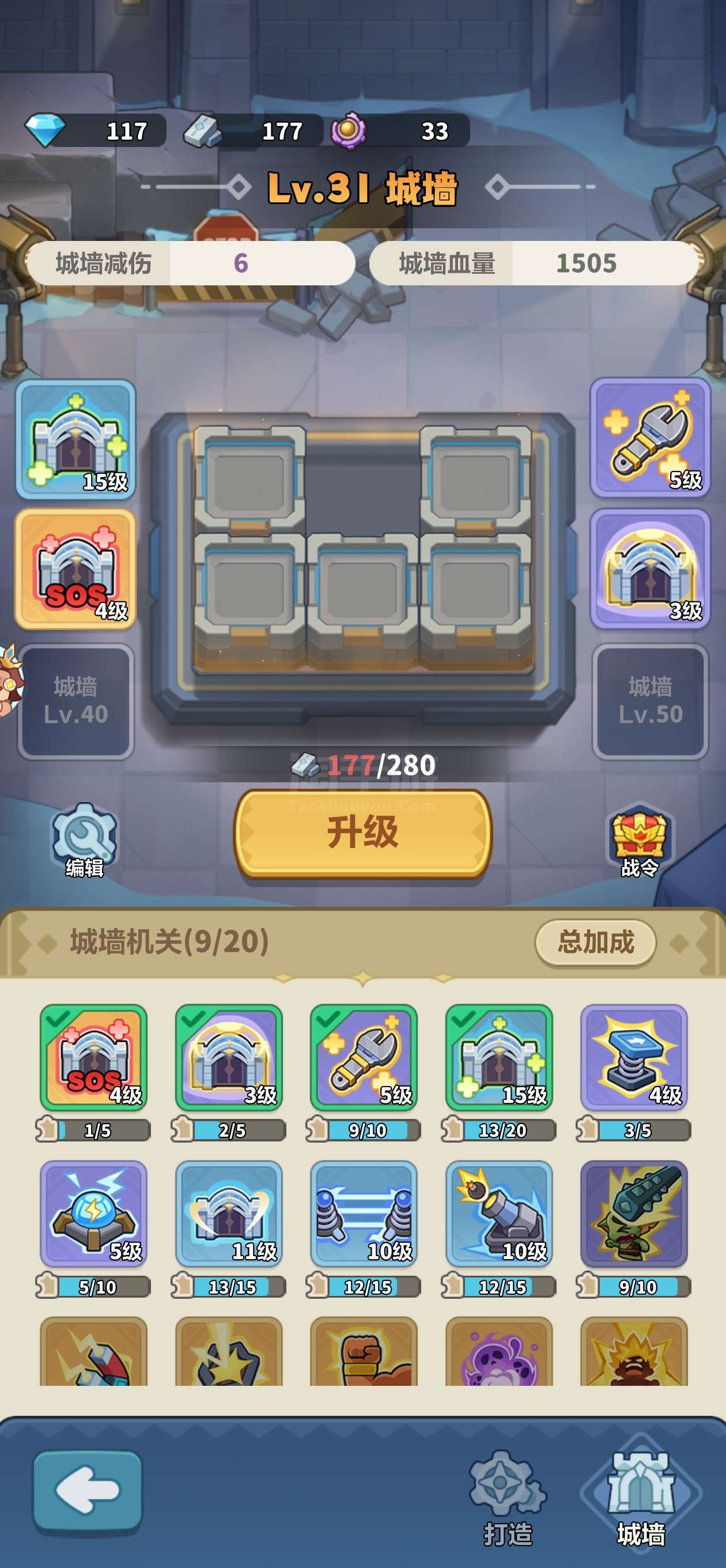The width and height of the screenshot is (726, 1568).
Task: Open the 战令 battle pass chest
Action: 639,839
